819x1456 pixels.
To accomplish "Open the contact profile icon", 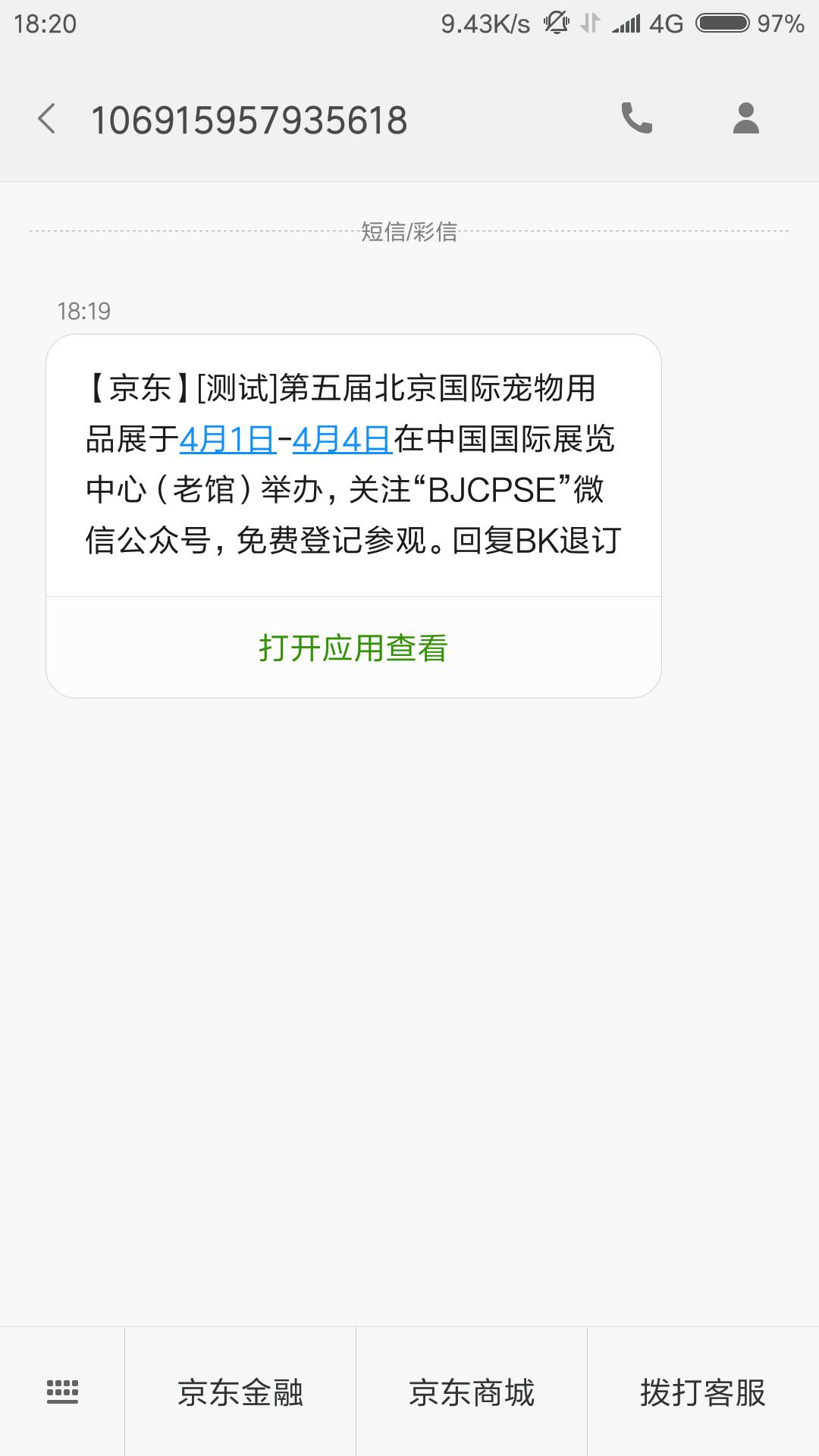I will [745, 118].
